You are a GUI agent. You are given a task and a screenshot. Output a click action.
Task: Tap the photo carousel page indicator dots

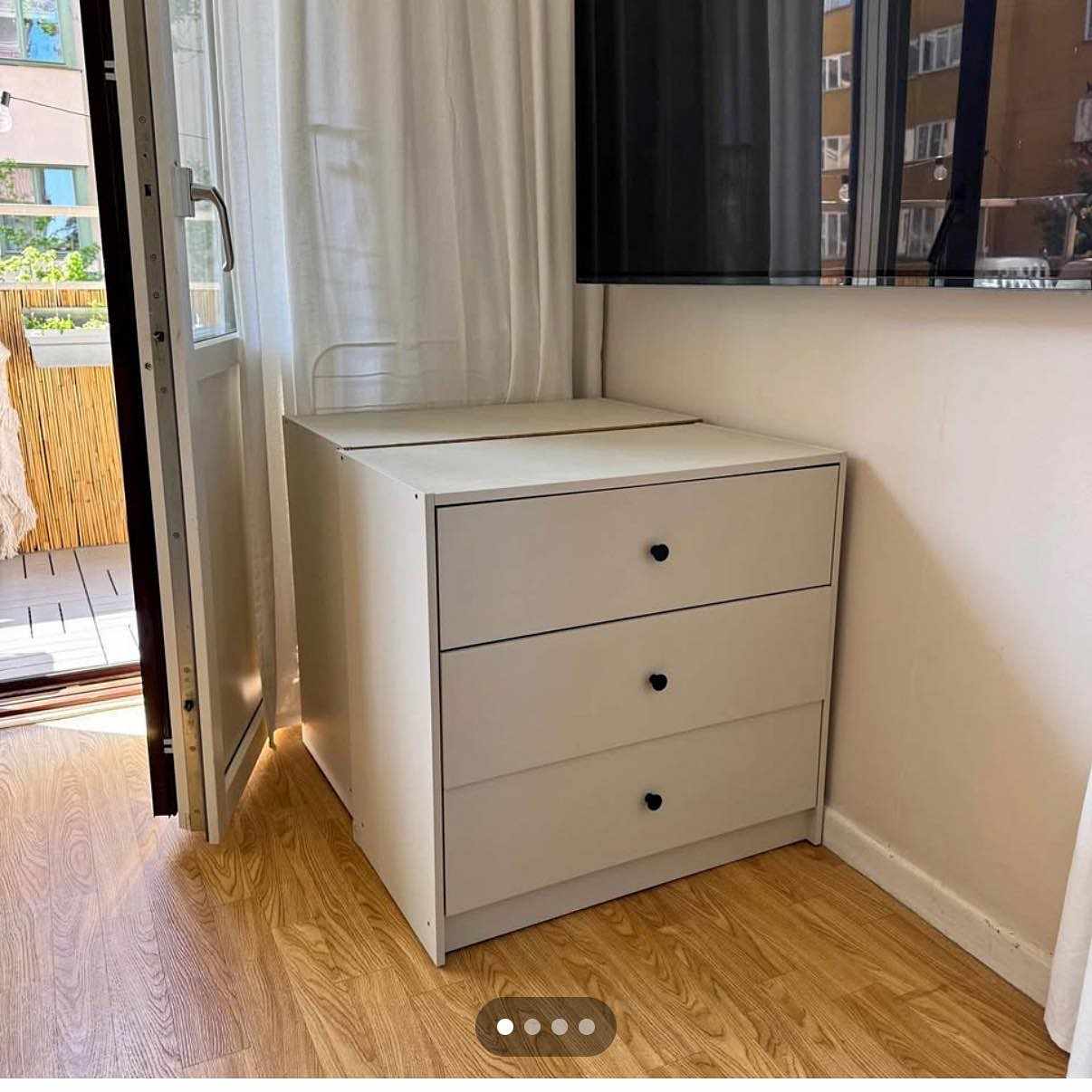[546, 1026]
